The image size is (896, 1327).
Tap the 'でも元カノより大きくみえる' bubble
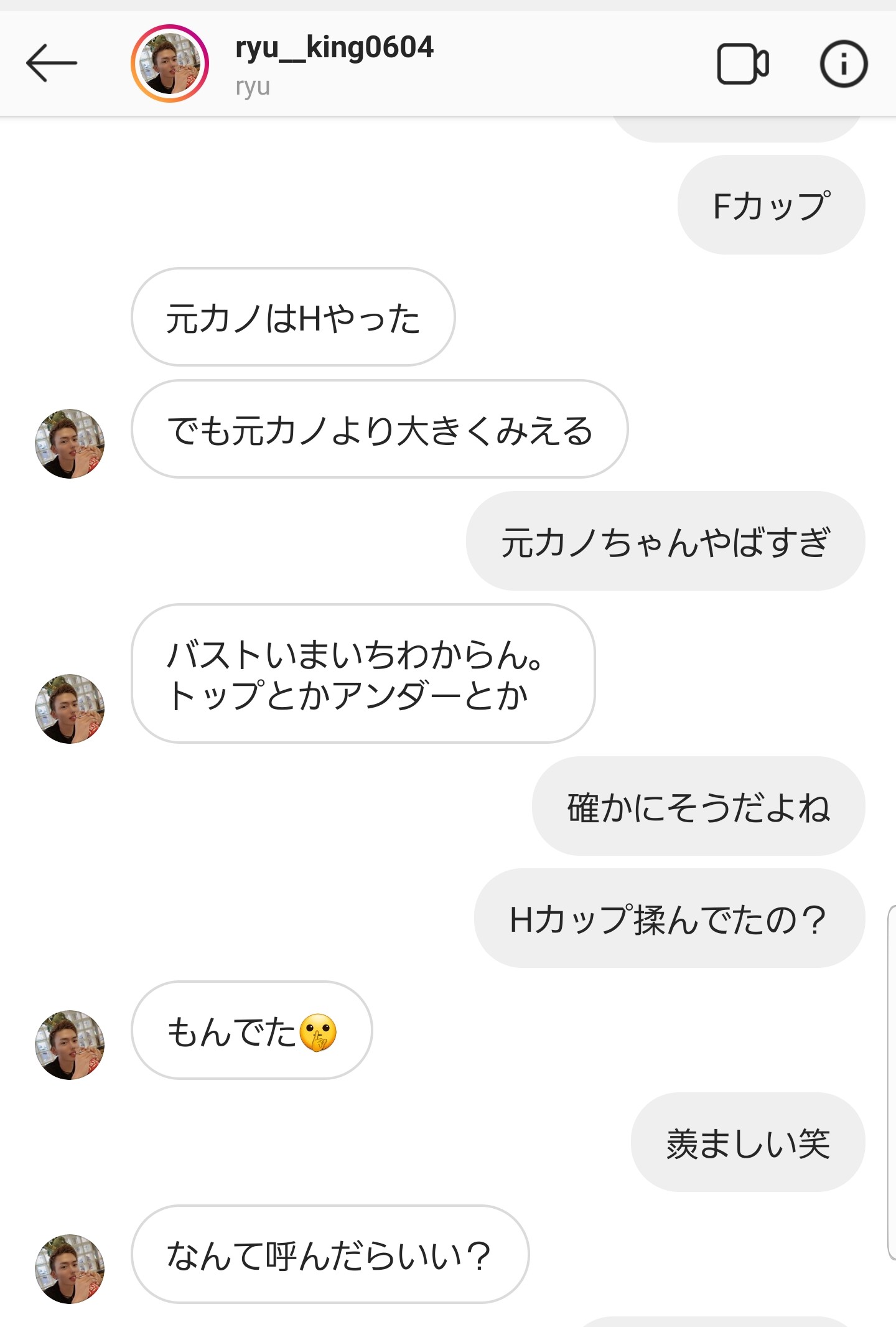click(381, 430)
